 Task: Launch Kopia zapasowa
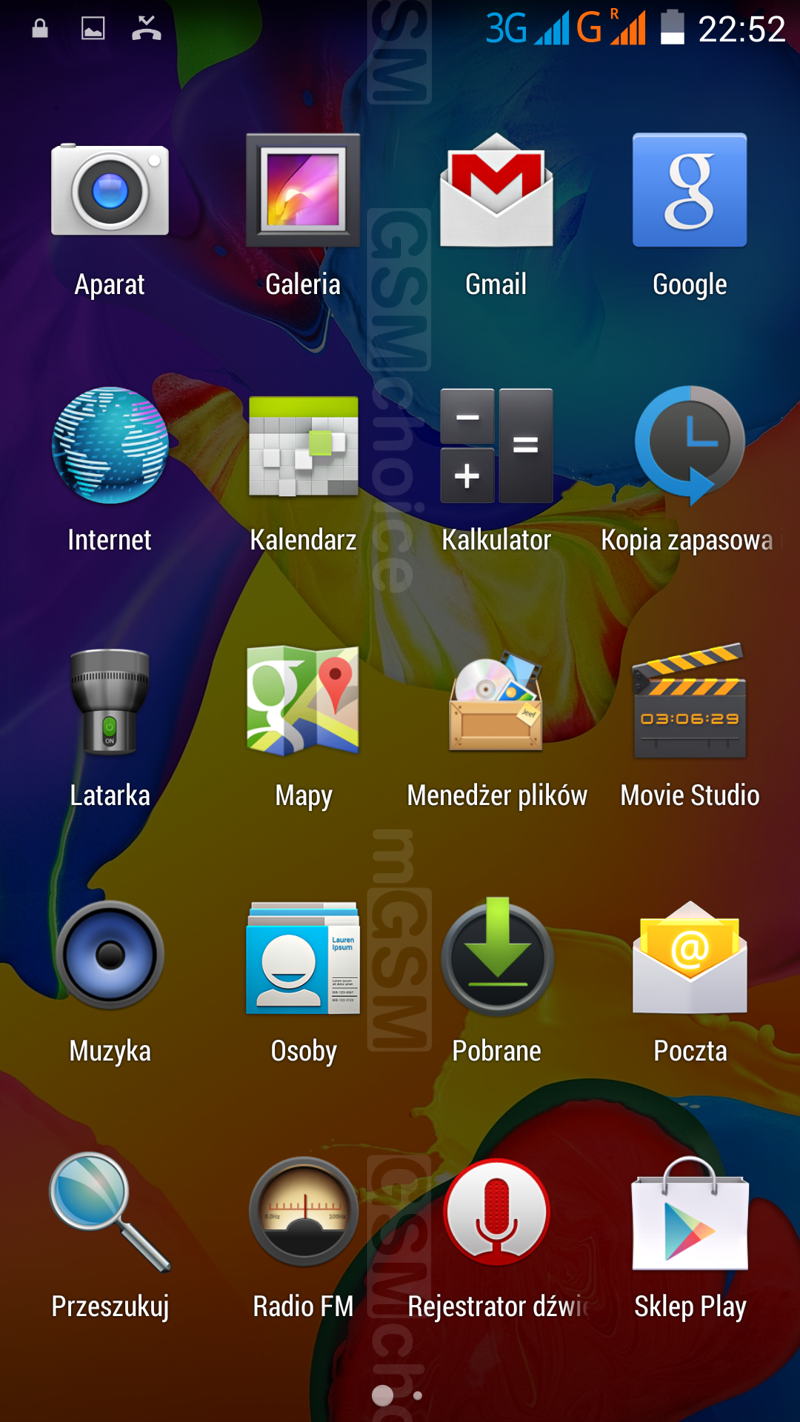[689, 445]
